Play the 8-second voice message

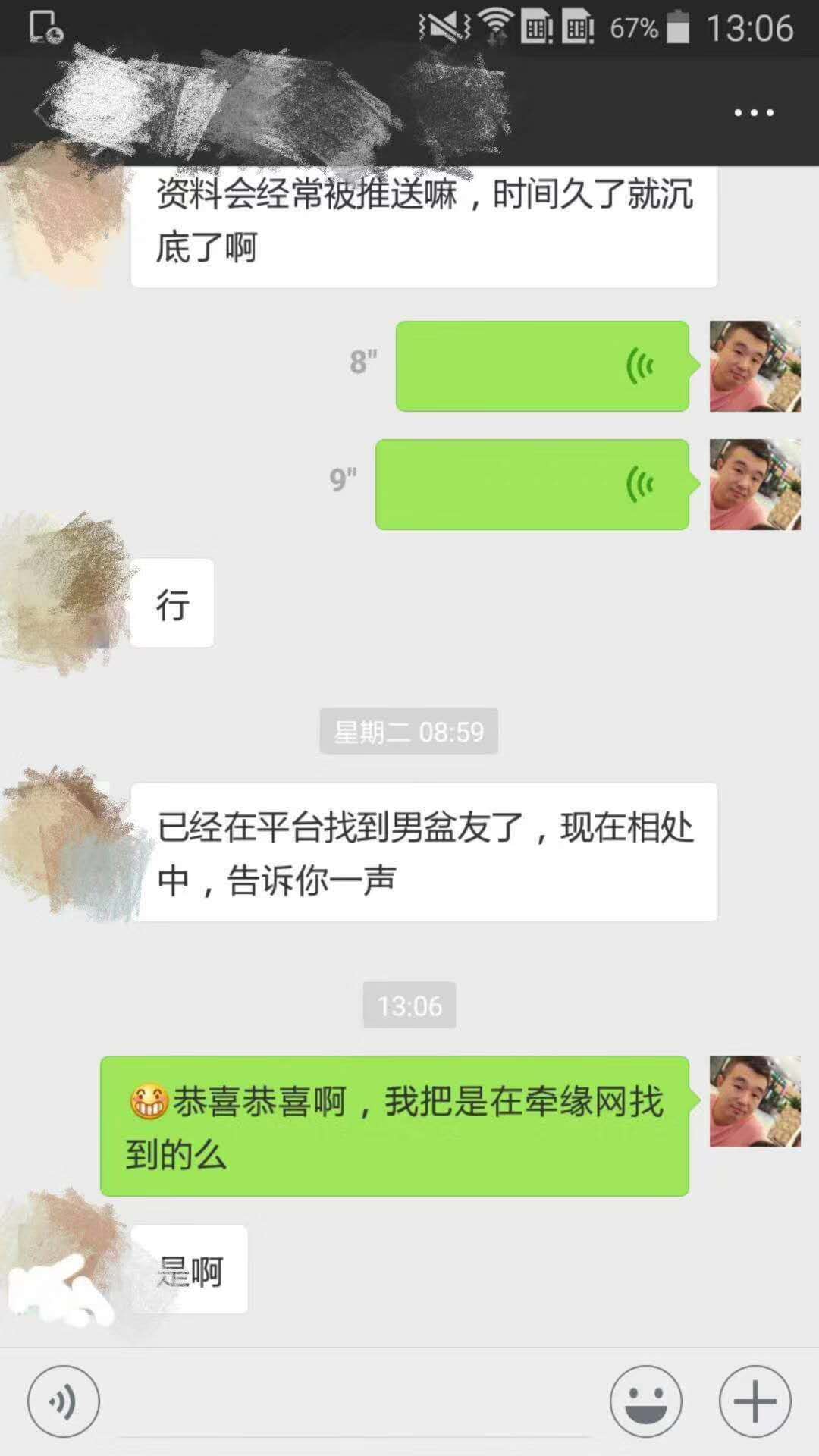pyautogui.click(x=542, y=366)
